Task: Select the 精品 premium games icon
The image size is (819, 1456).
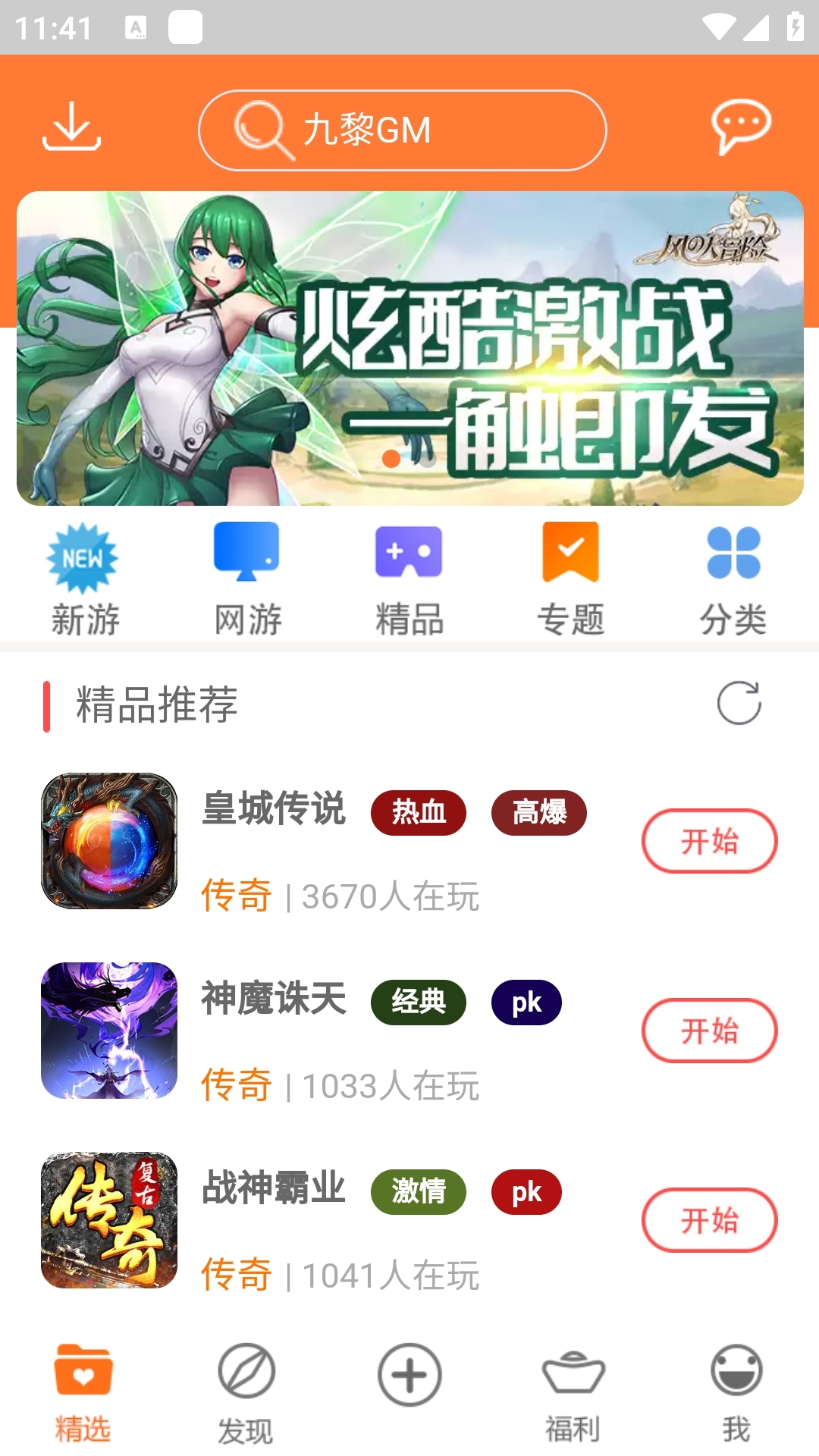Action: pyautogui.click(x=409, y=554)
